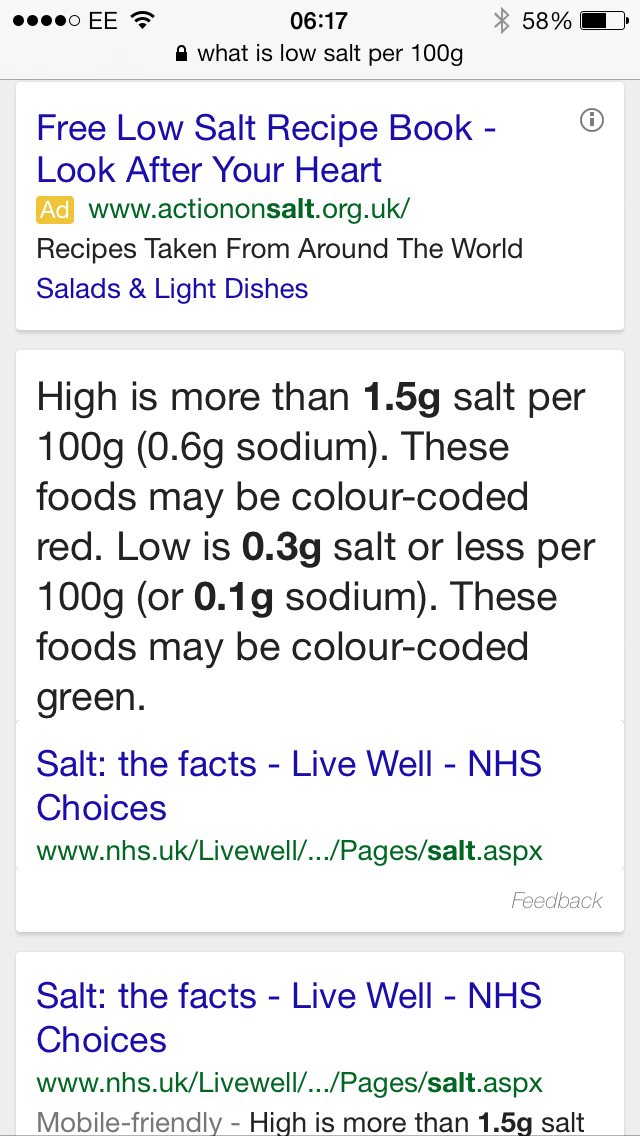Open the Mobile-friendly NHS Choices search result
This screenshot has height=1136, width=640.
click(289, 1018)
